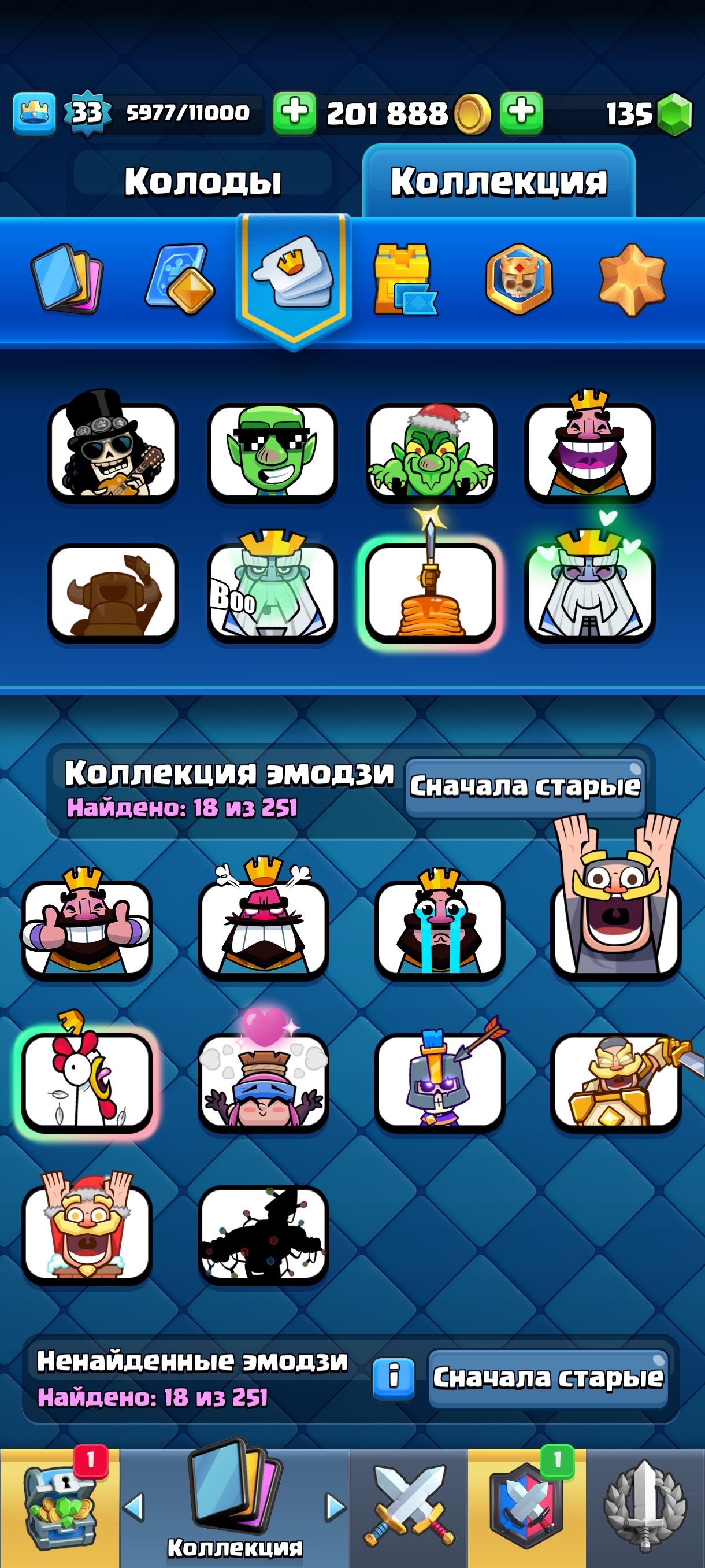This screenshot has width=705, height=1568.
Task: Open the star points tab
Action: point(632,279)
